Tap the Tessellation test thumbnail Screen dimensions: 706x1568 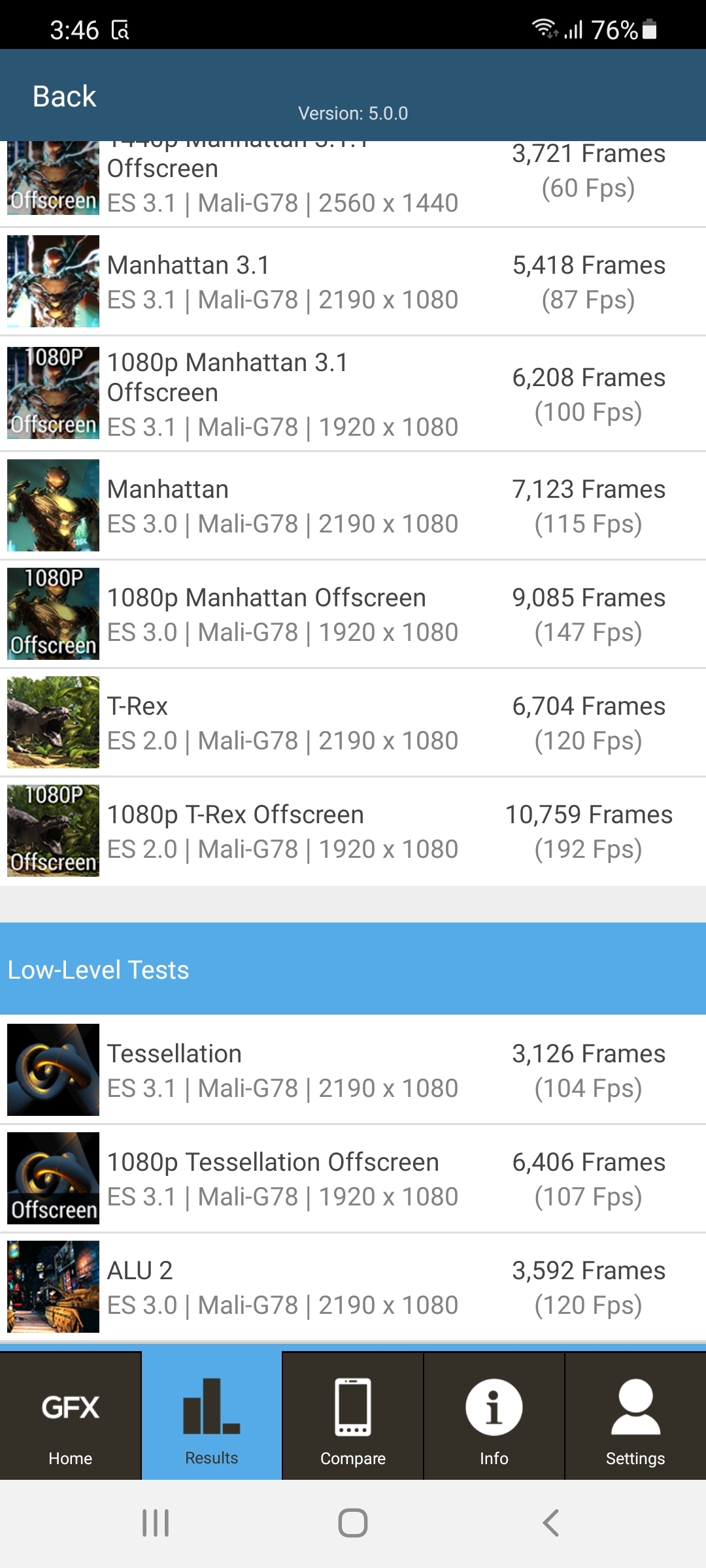point(52,1070)
